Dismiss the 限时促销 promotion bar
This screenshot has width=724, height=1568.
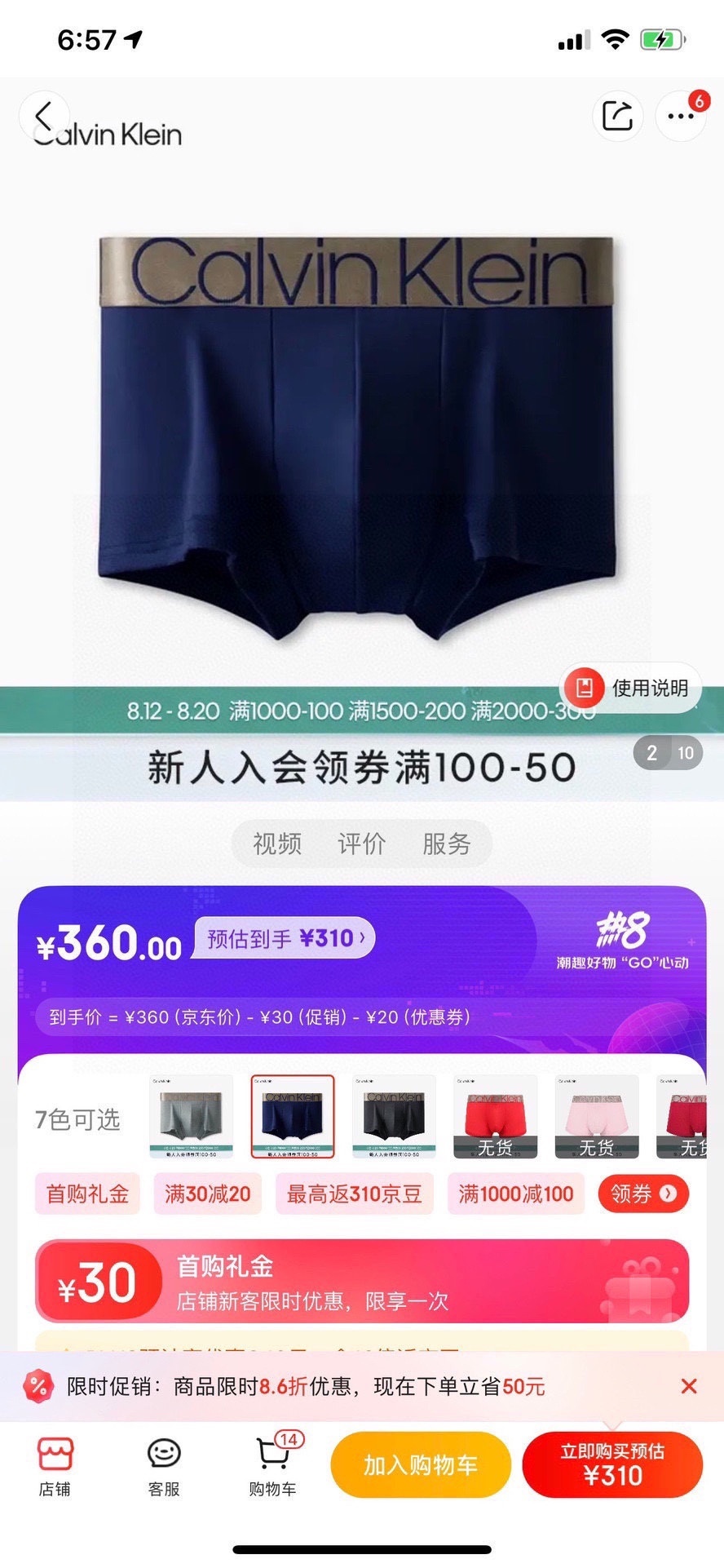pos(690,1386)
